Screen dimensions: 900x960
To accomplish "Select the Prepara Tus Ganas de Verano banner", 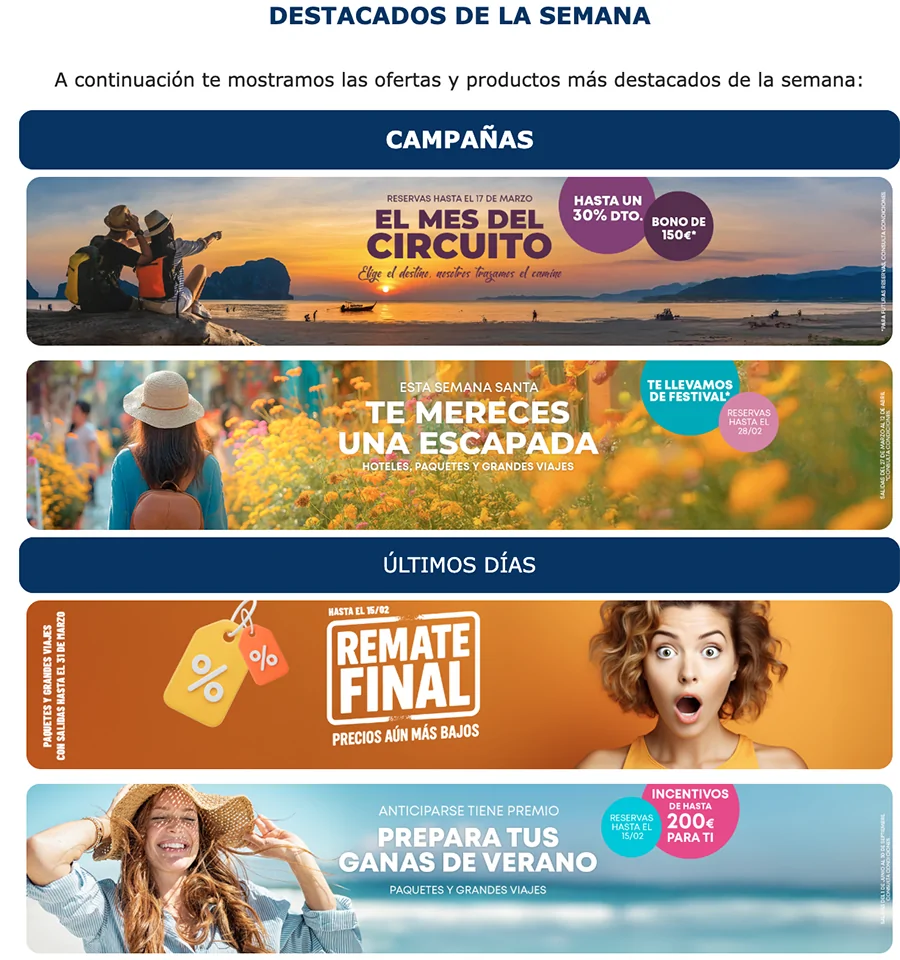I will pos(459,868).
